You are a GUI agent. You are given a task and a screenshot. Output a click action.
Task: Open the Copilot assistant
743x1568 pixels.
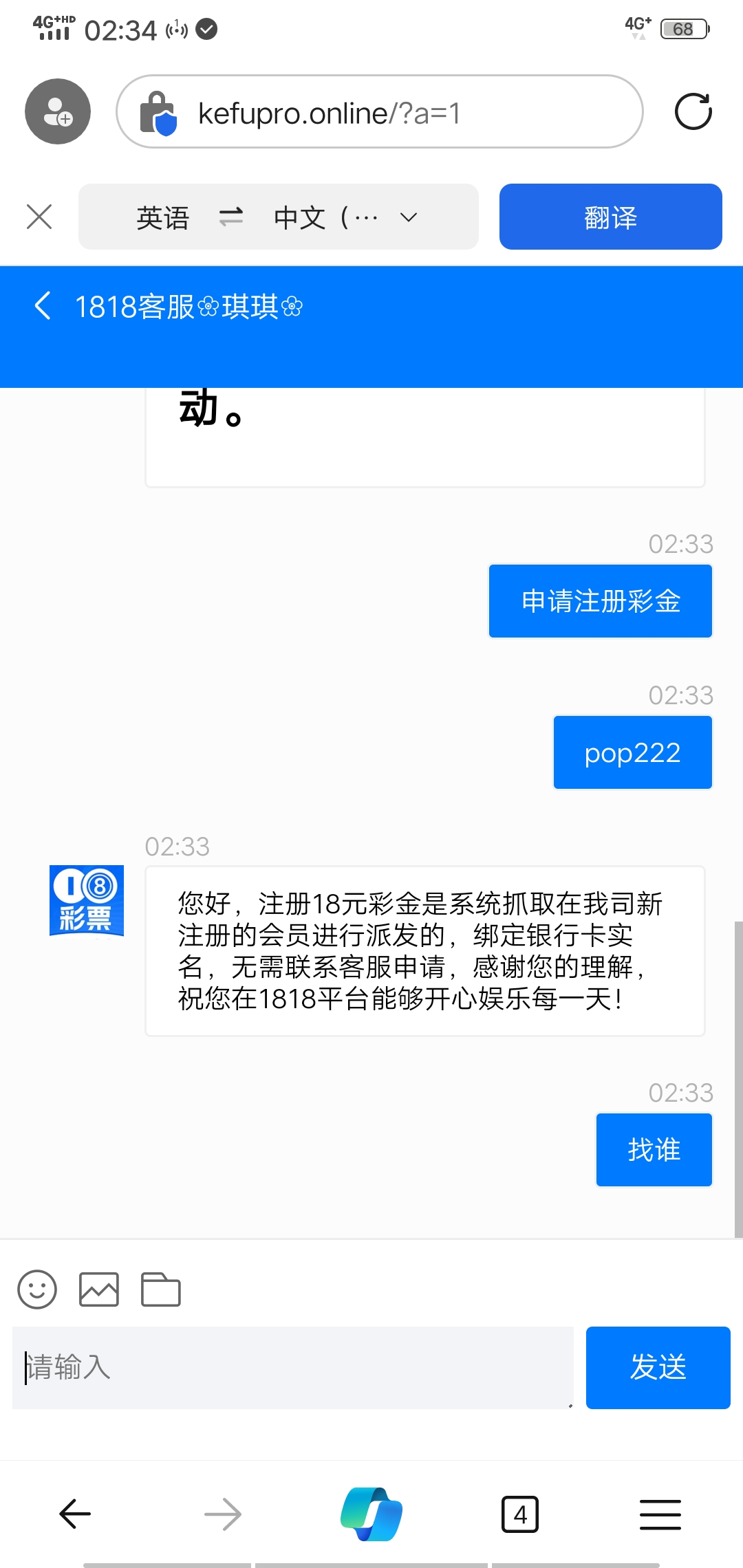point(371,1514)
